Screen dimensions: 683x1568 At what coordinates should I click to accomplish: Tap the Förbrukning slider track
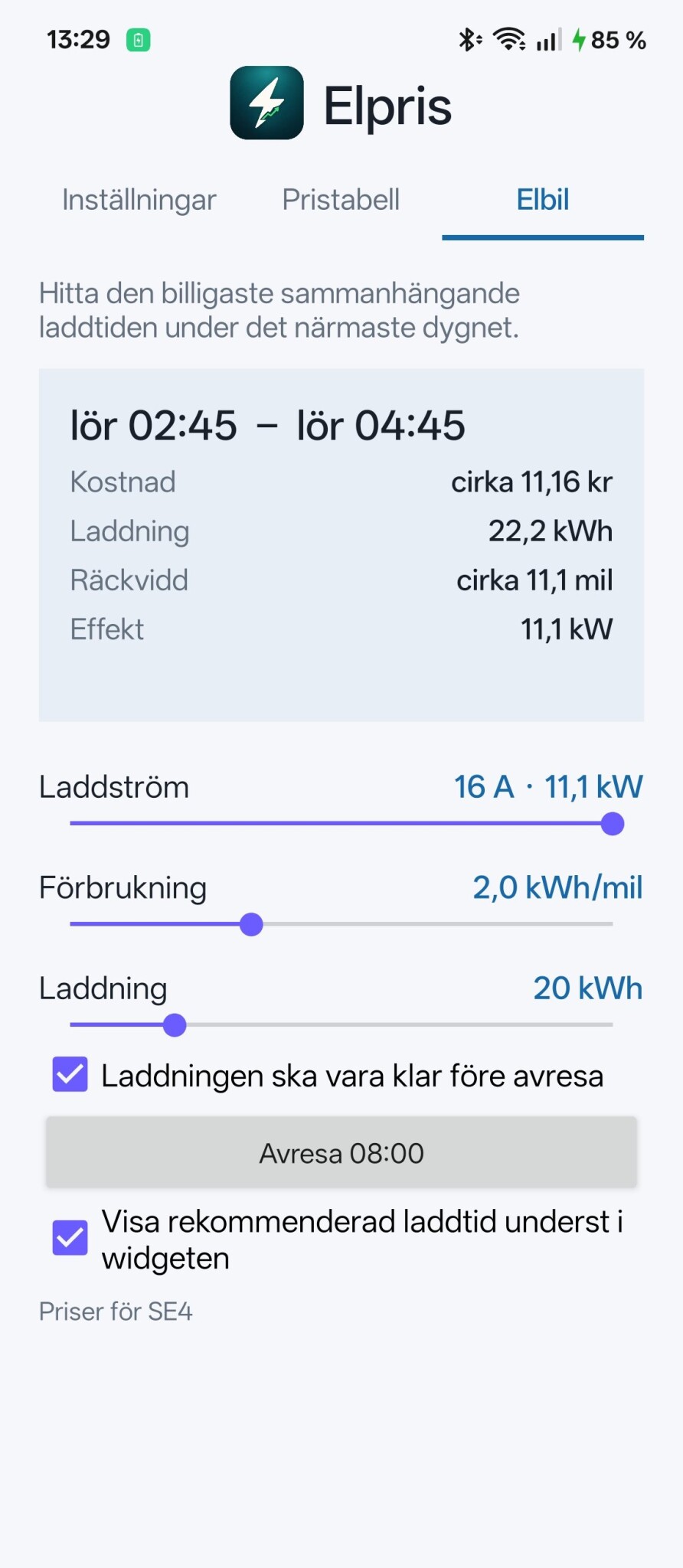click(341, 924)
